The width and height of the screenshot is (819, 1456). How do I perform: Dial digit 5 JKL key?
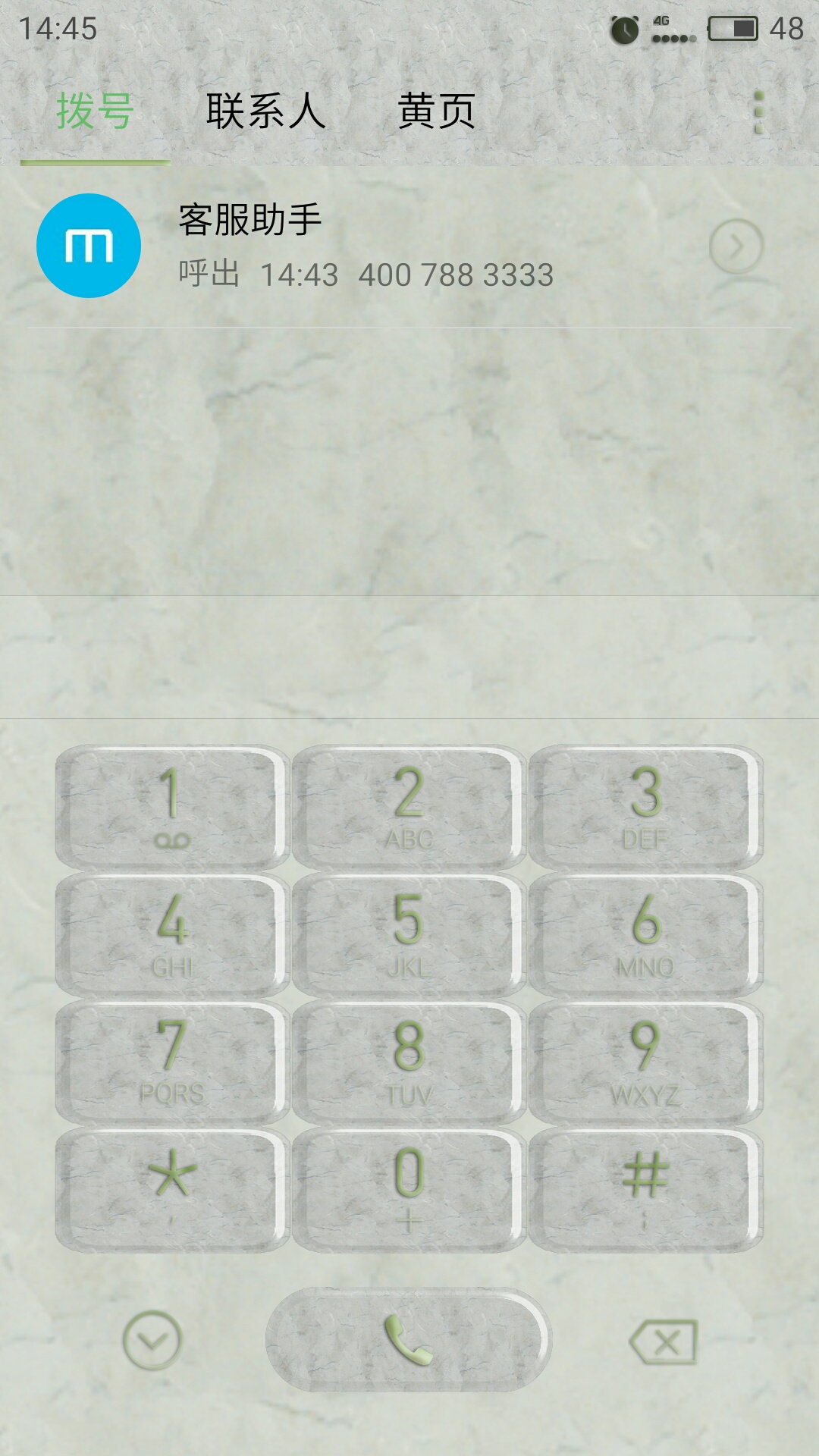(409, 934)
